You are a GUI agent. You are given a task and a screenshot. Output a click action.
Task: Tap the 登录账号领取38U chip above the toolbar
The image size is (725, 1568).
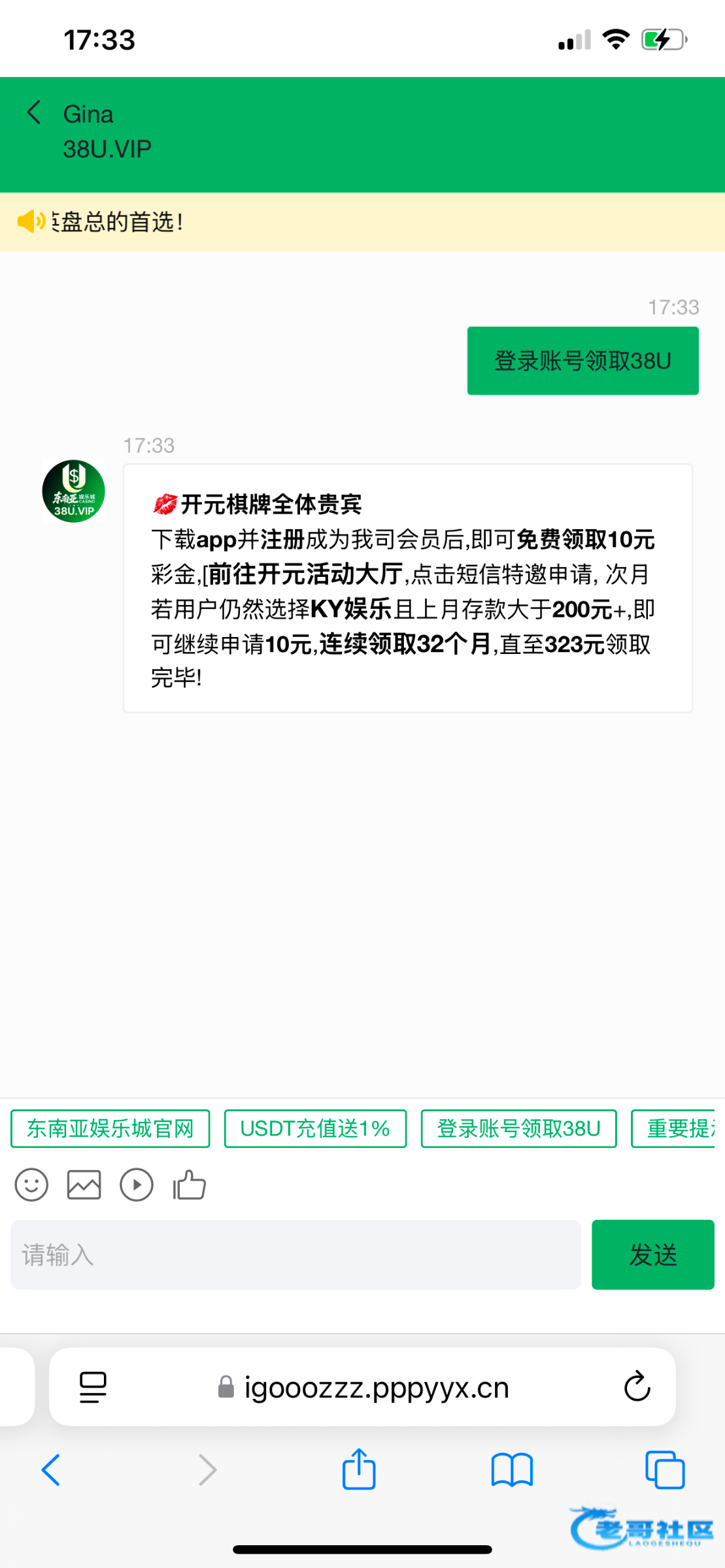coord(518,1128)
